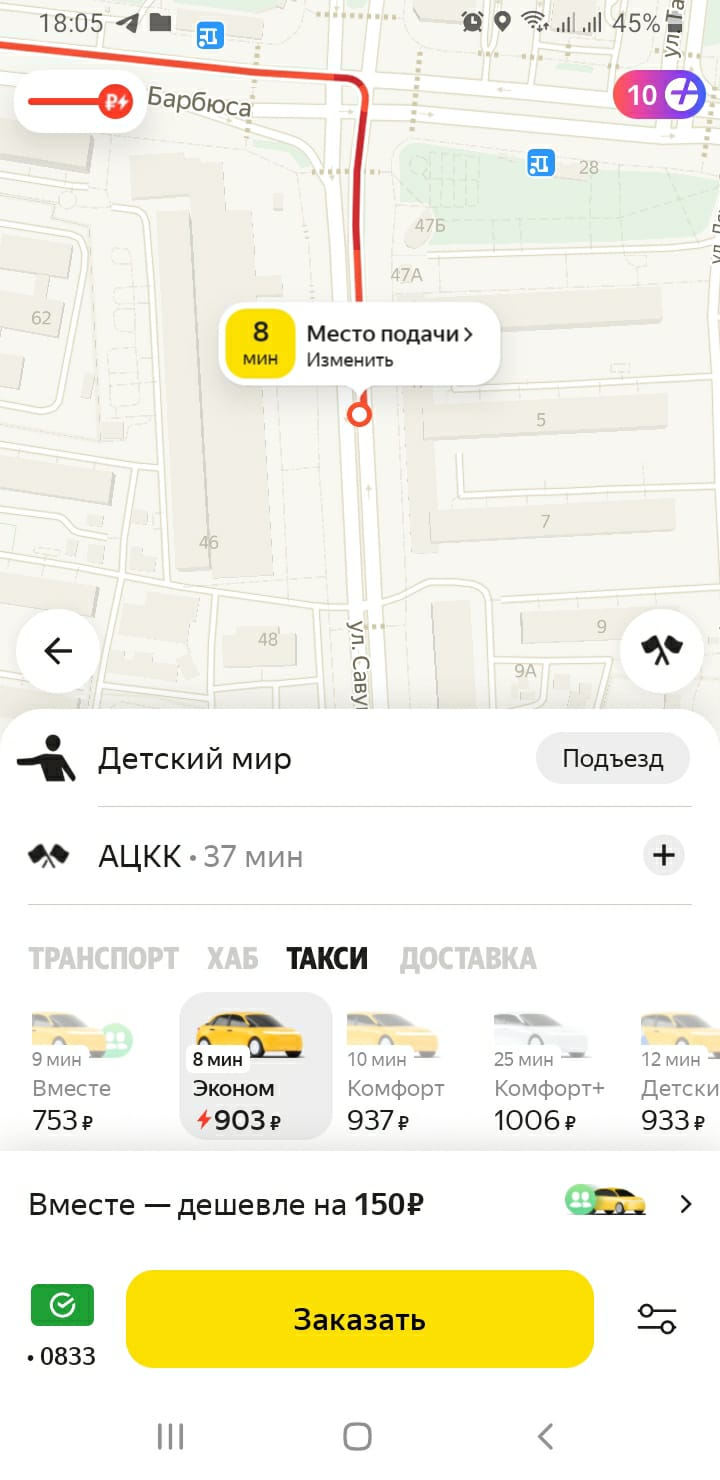This screenshot has width=720, height=1480.
Task: Tap the finish flags map button
Action: pyautogui.click(x=661, y=651)
